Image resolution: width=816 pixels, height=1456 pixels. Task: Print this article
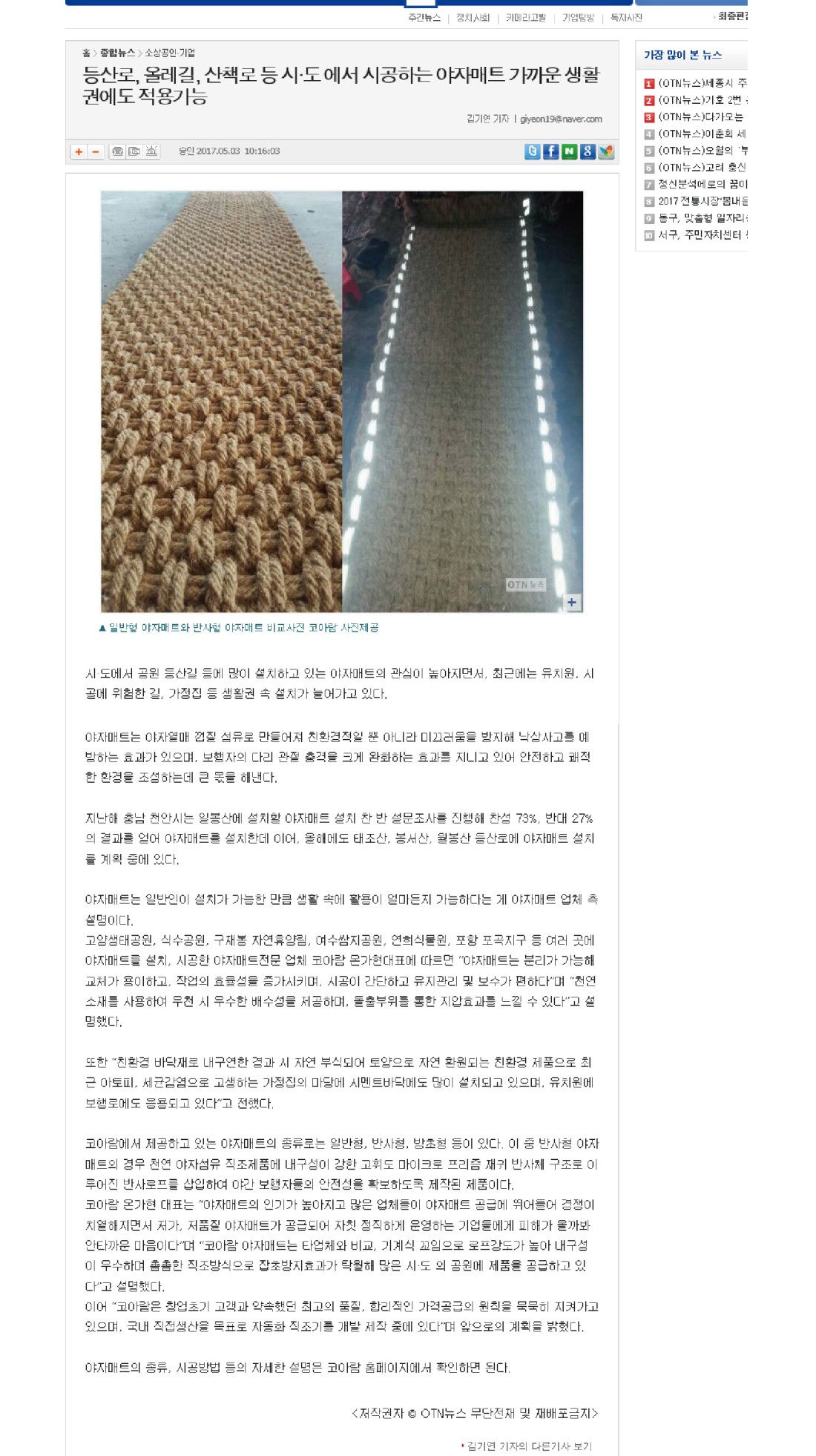pyautogui.click(x=117, y=151)
